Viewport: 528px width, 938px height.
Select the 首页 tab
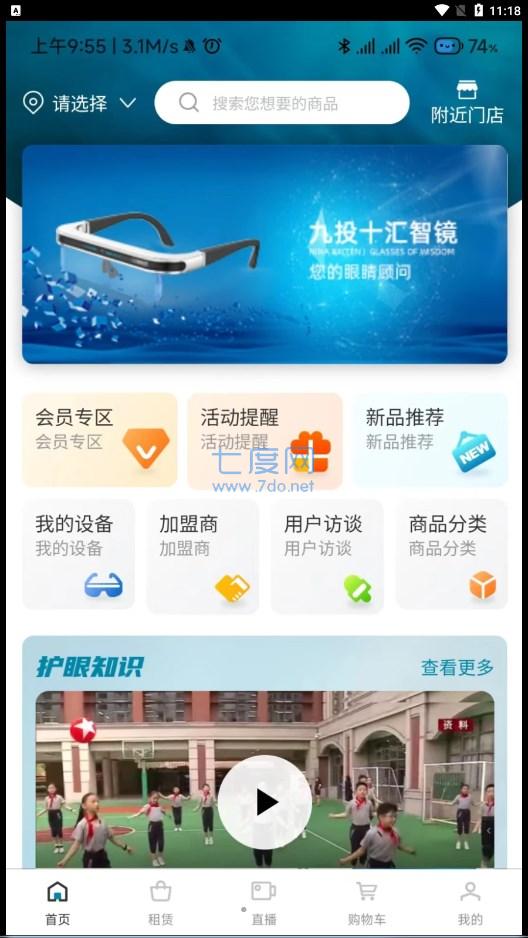click(57, 903)
